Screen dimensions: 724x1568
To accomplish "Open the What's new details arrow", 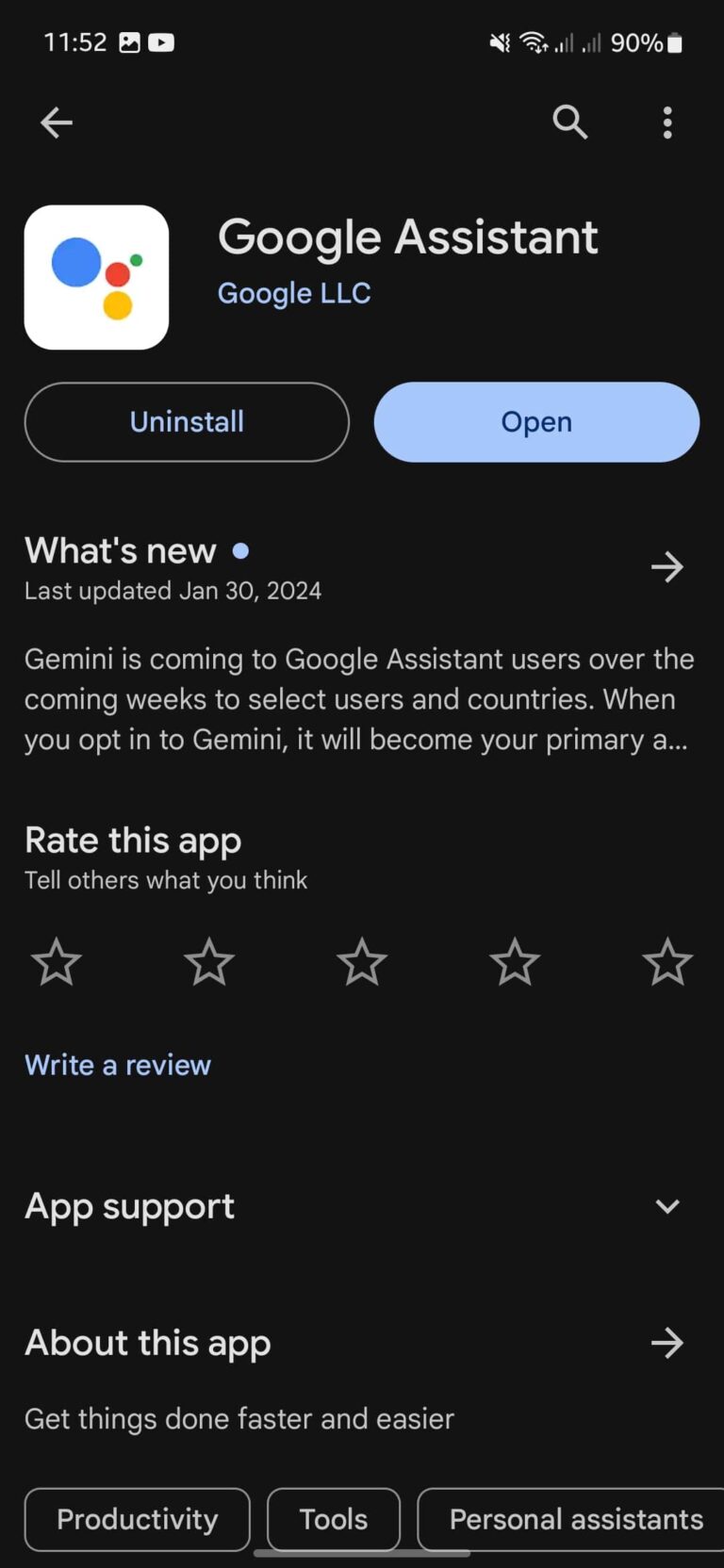I will pos(666,566).
